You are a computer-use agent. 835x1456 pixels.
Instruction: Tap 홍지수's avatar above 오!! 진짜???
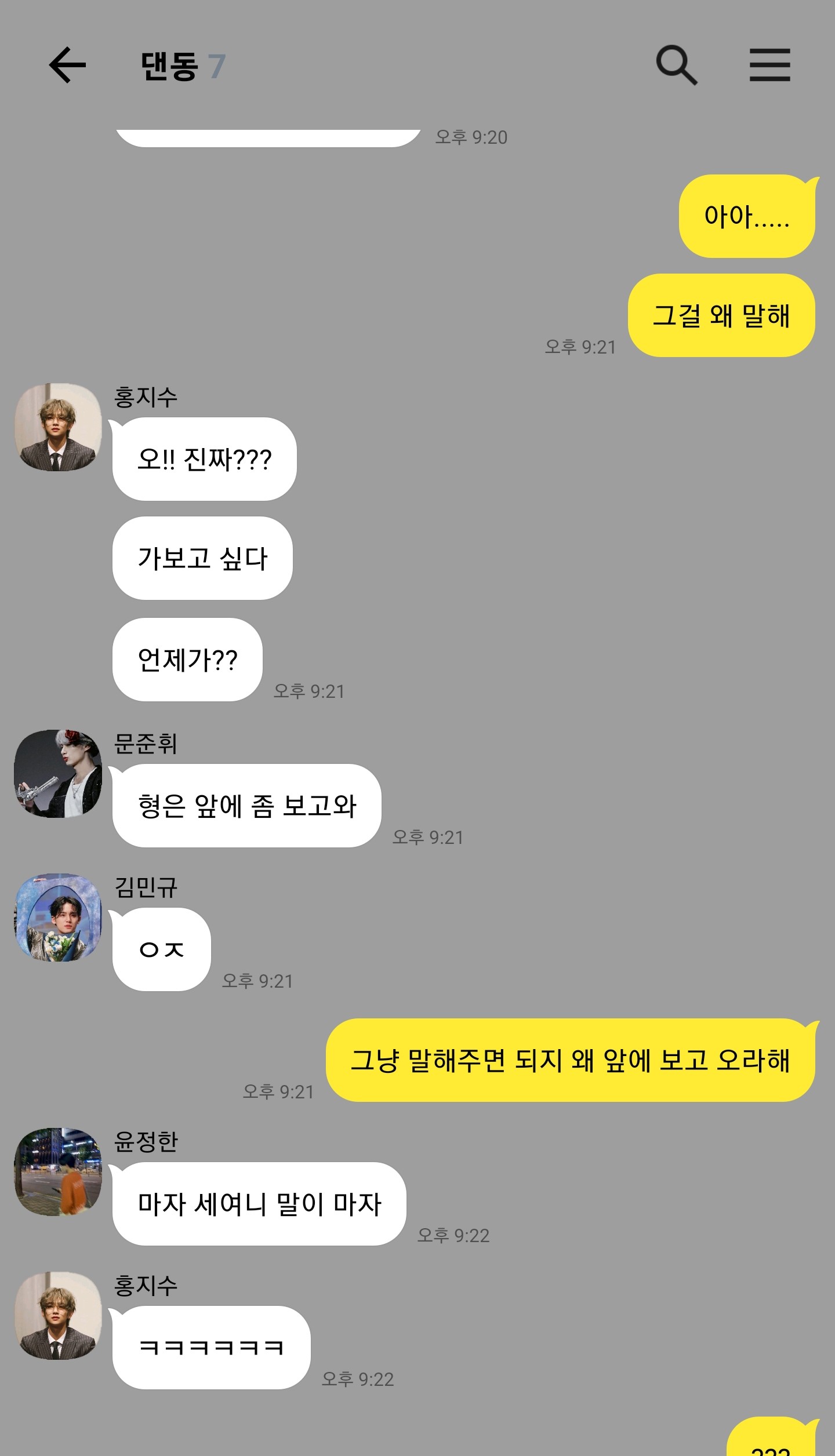click(x=58, y=427)
